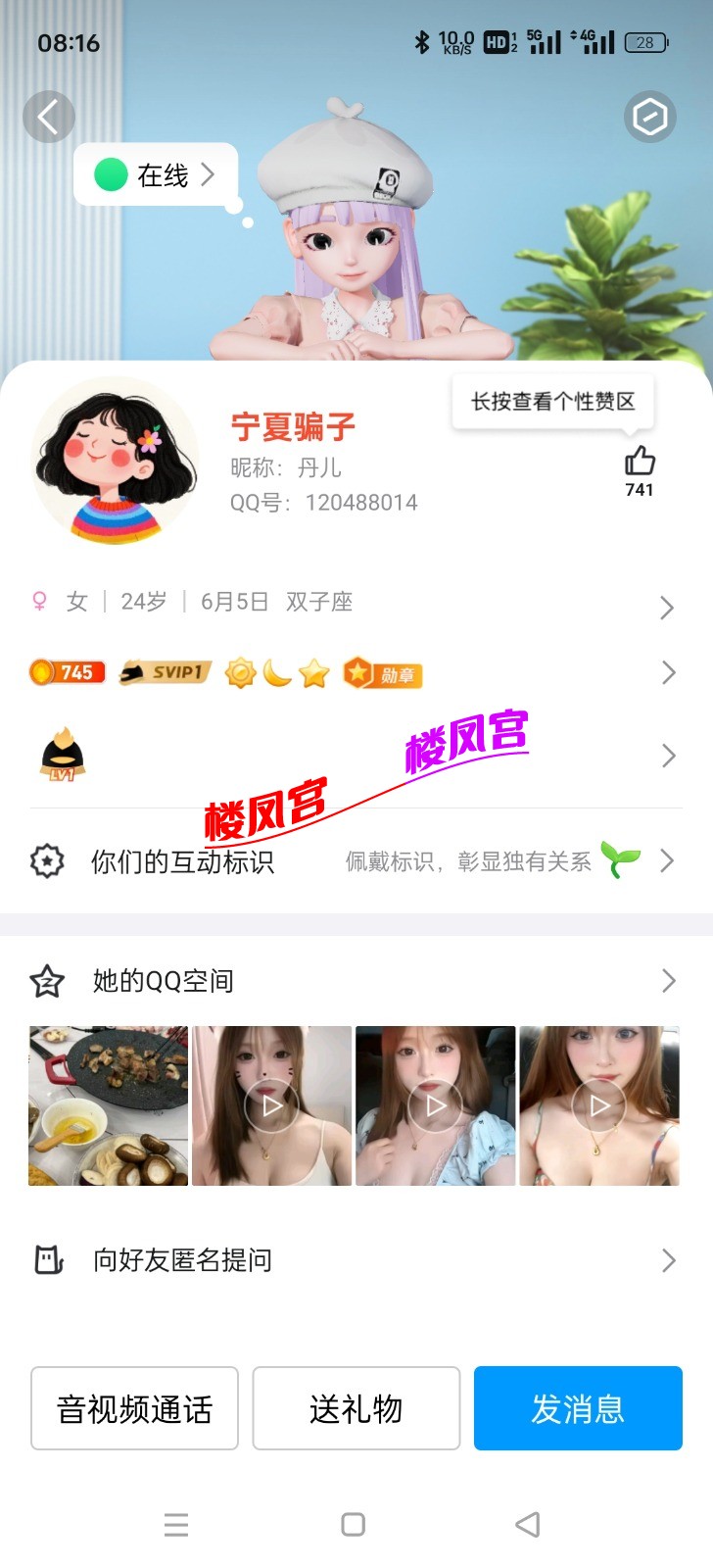The height and width of the screenshot is (1568, 713).
Task: Open the barbecue food photo thumbnail
Action: tap(108, 1105)
